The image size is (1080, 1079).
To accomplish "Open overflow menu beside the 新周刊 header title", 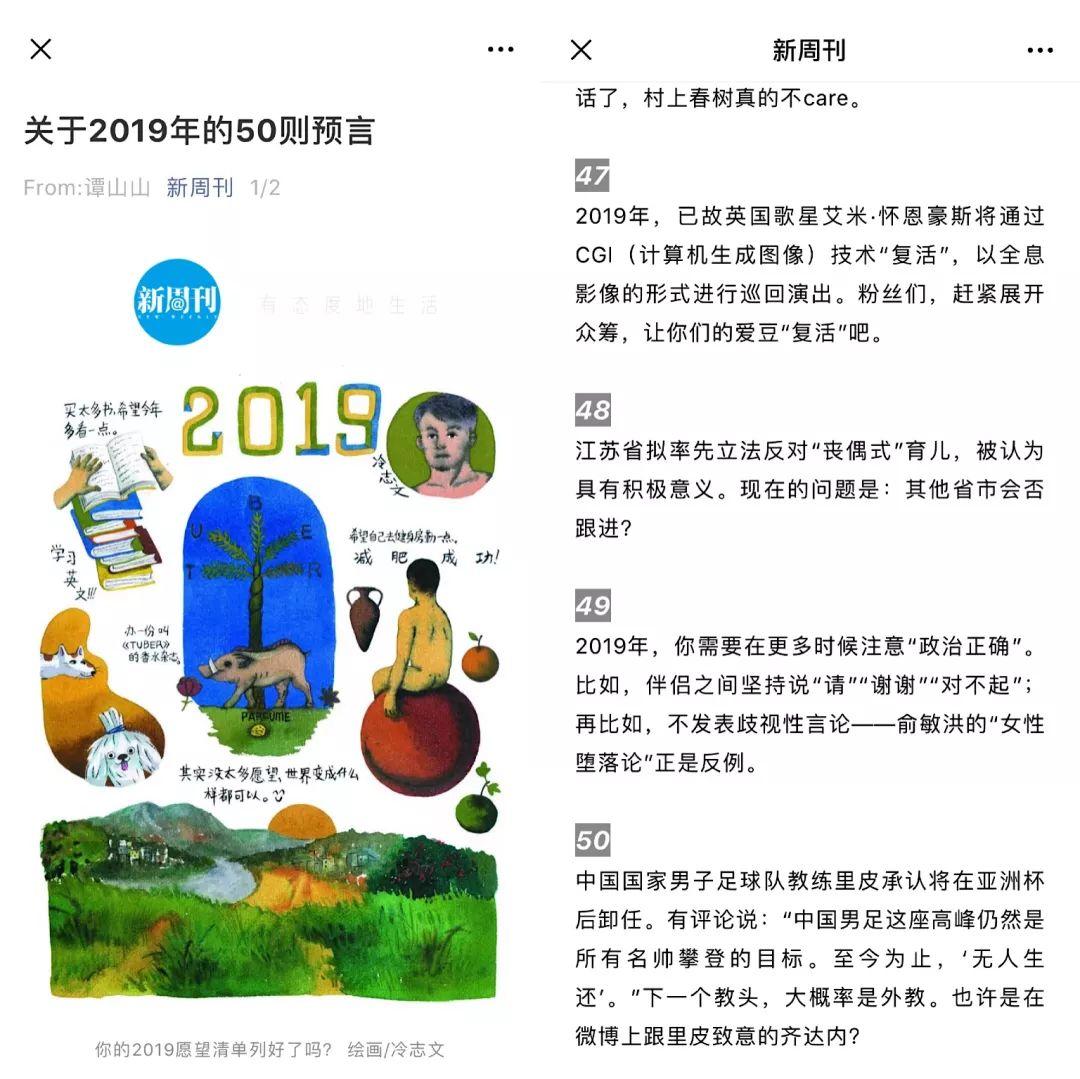I will coord(1040,50).
